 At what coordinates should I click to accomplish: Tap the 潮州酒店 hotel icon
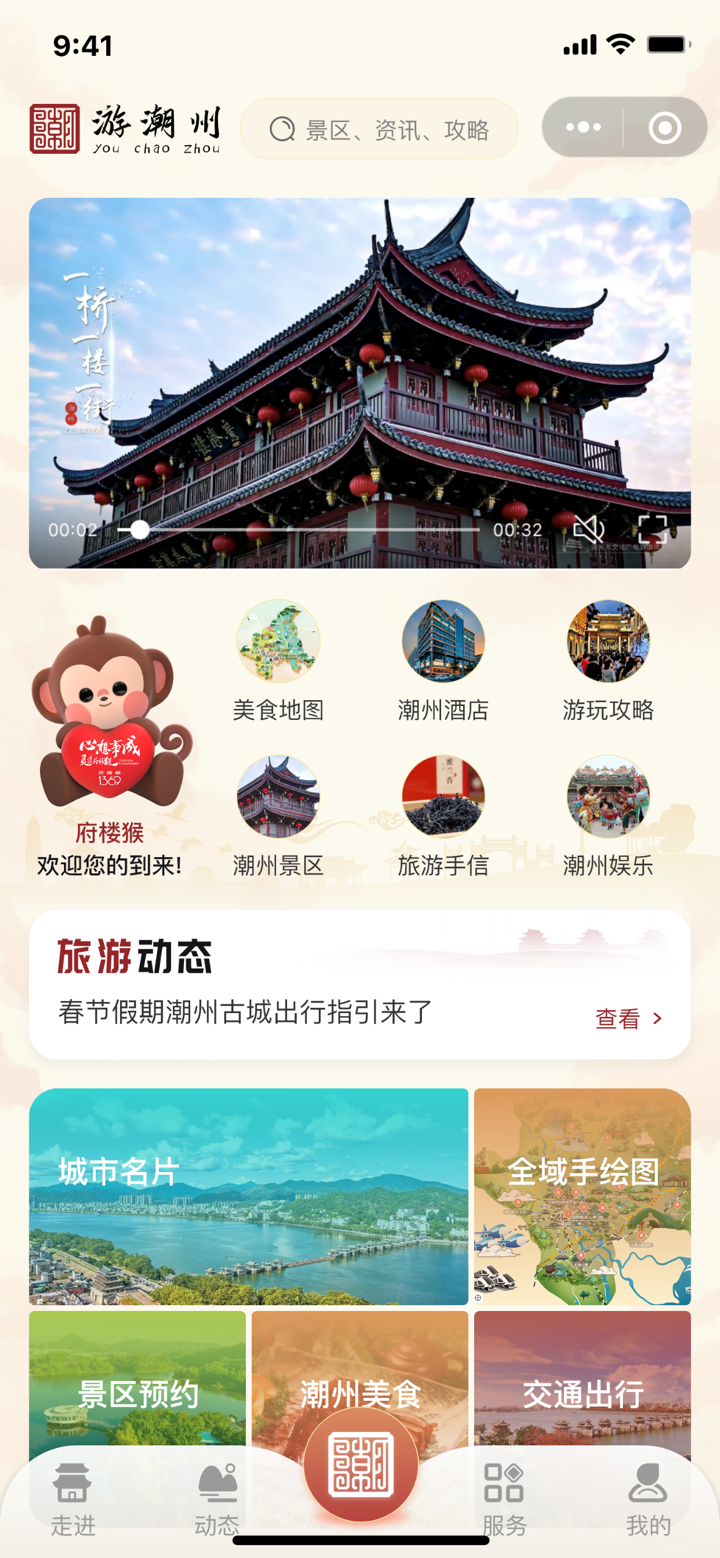443,641
